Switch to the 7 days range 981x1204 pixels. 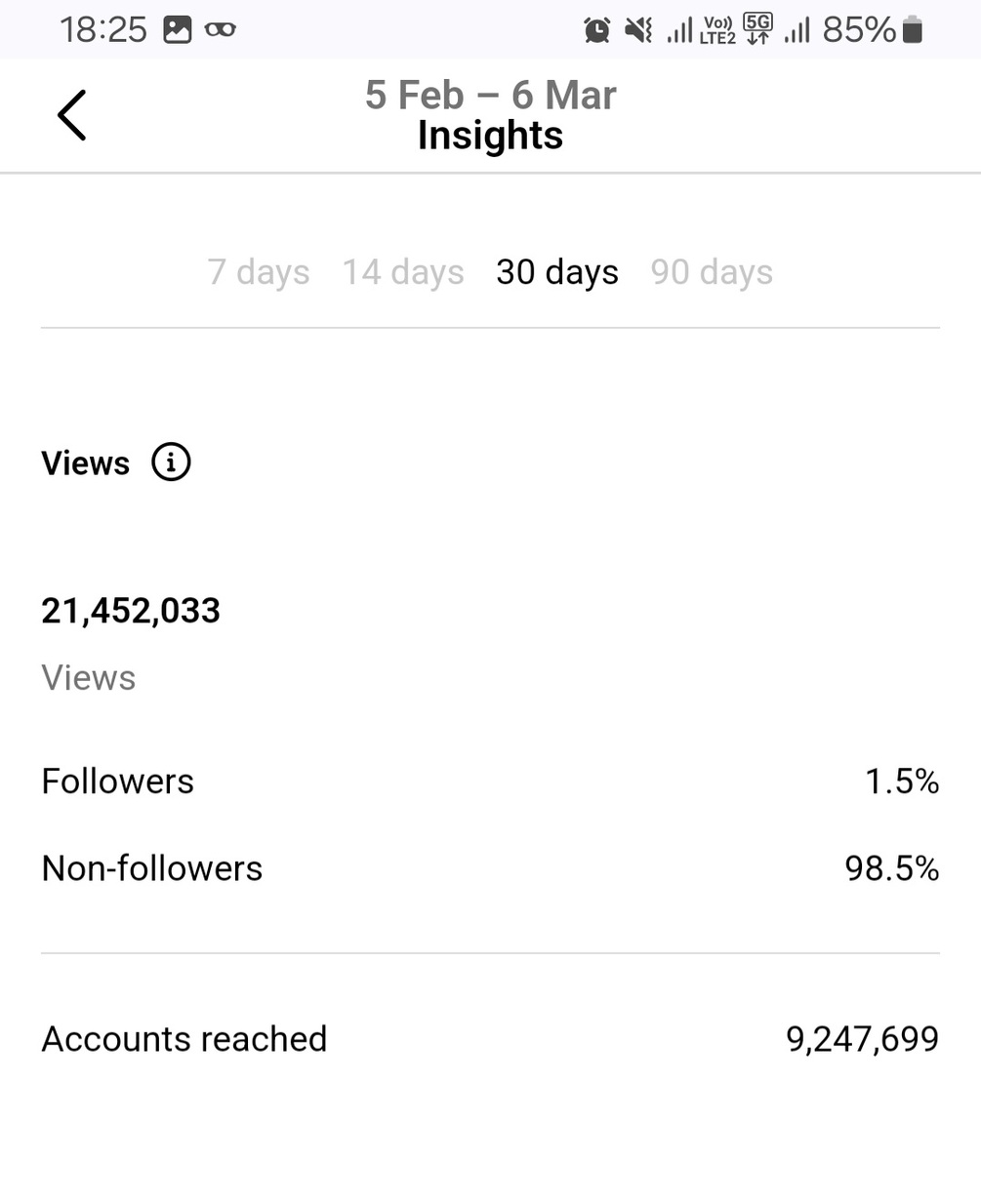point(258,272)
